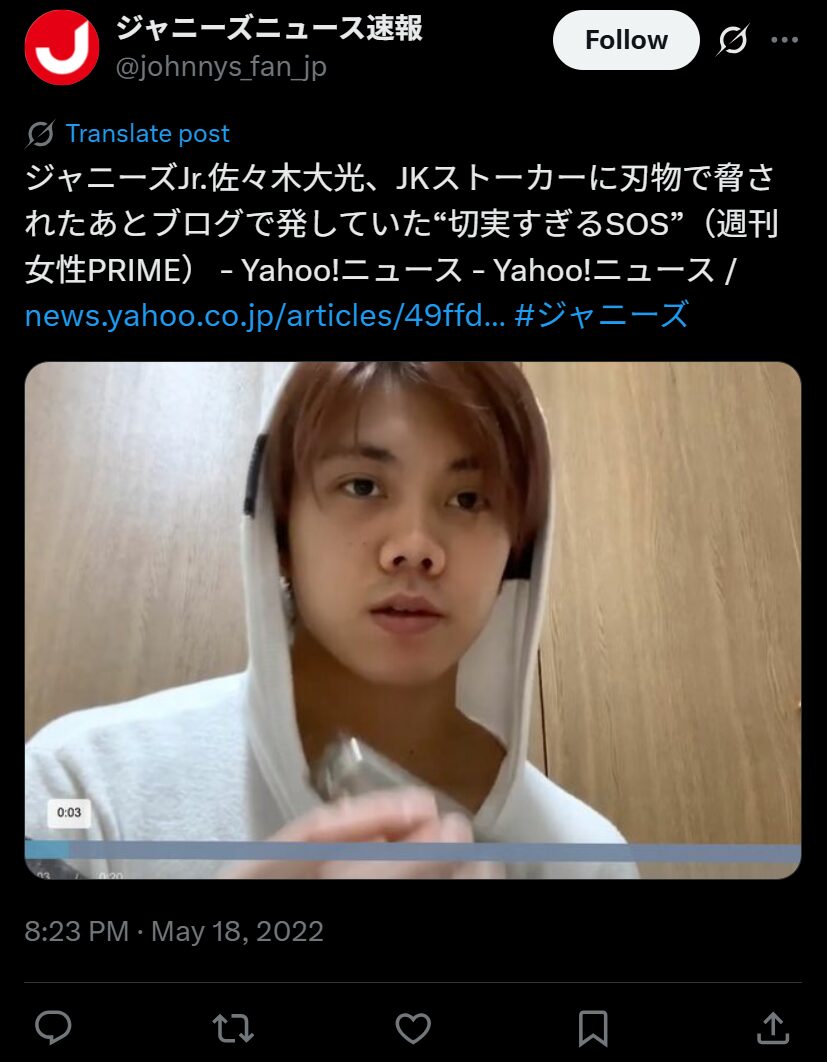Bookmark this post

tap(593, 1027)
